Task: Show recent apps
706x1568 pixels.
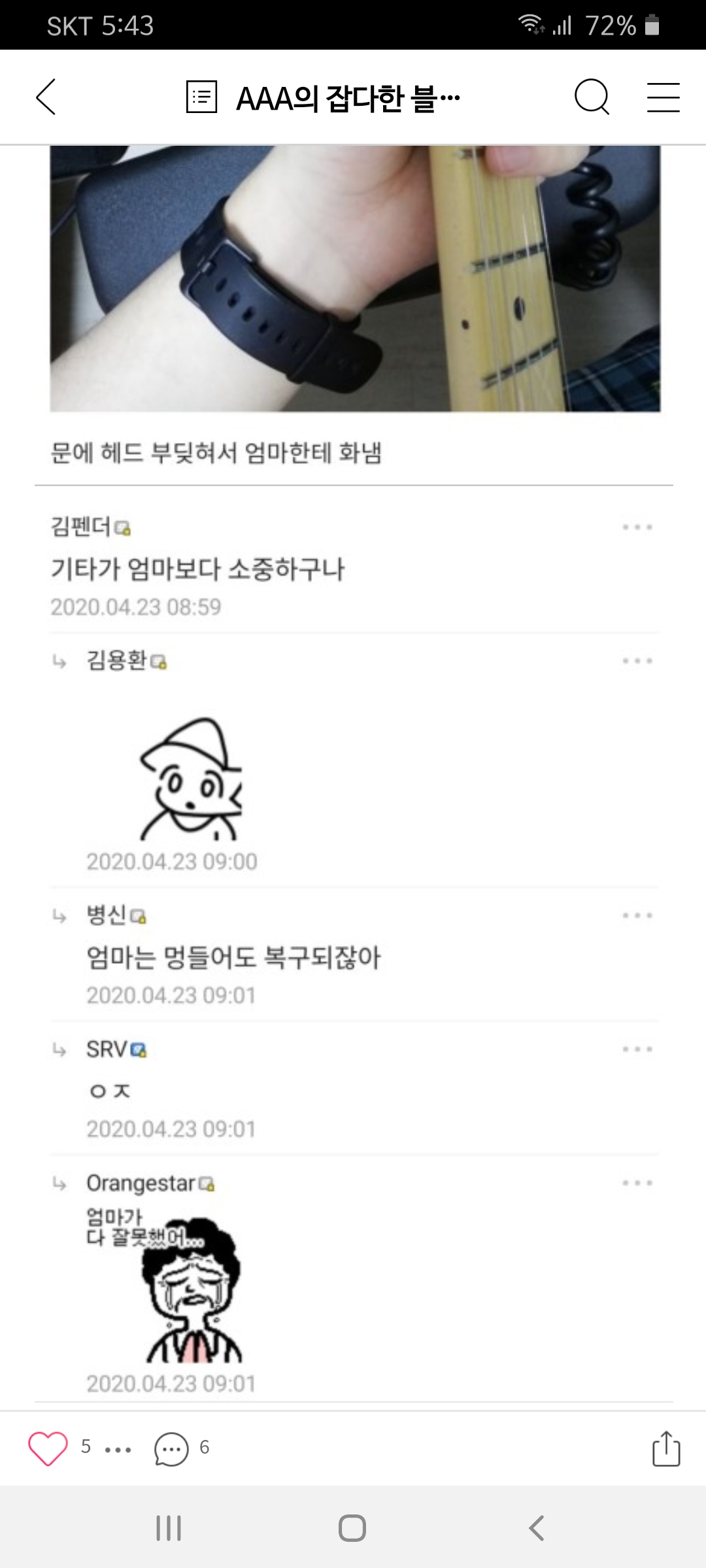Action: (x=169, y=1528)
